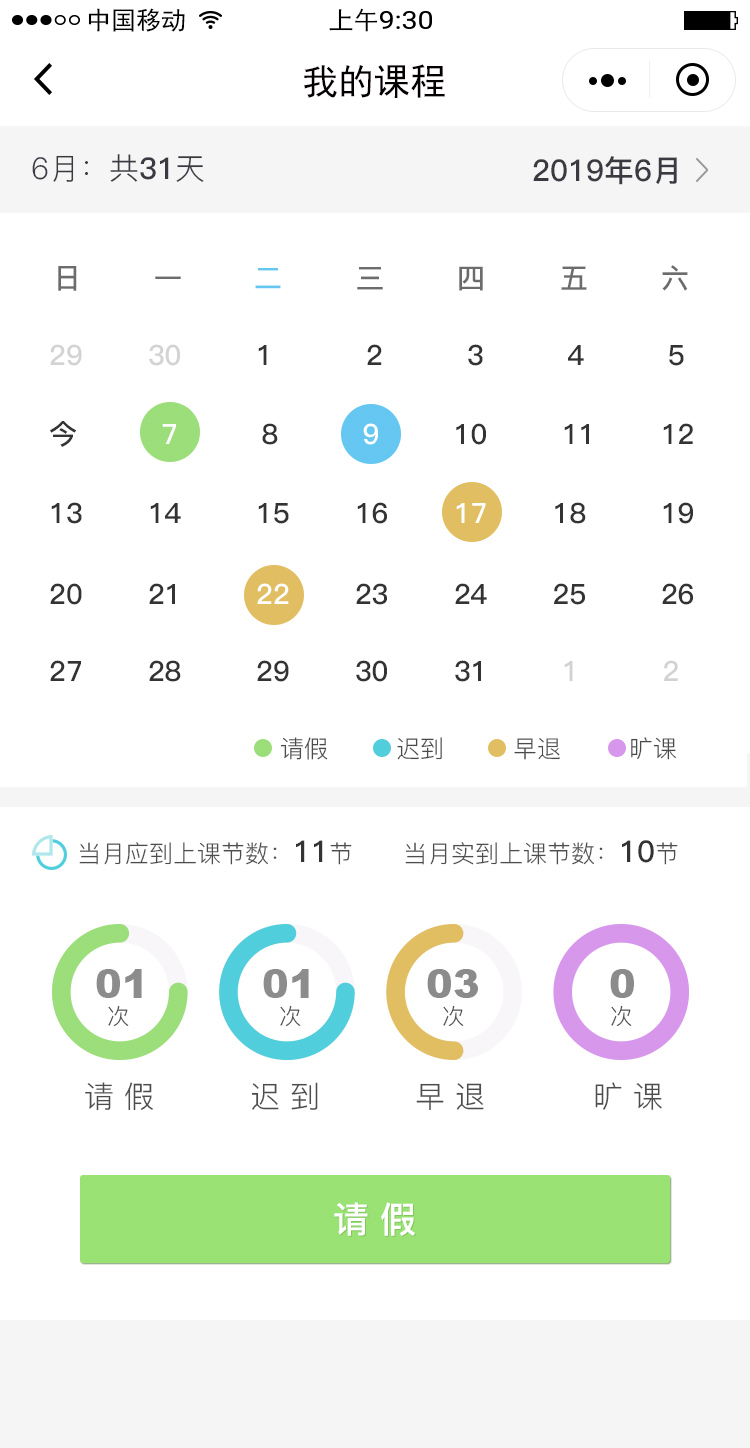Go back using the back arrow
750x1448 pixels.
coord(43,79)
